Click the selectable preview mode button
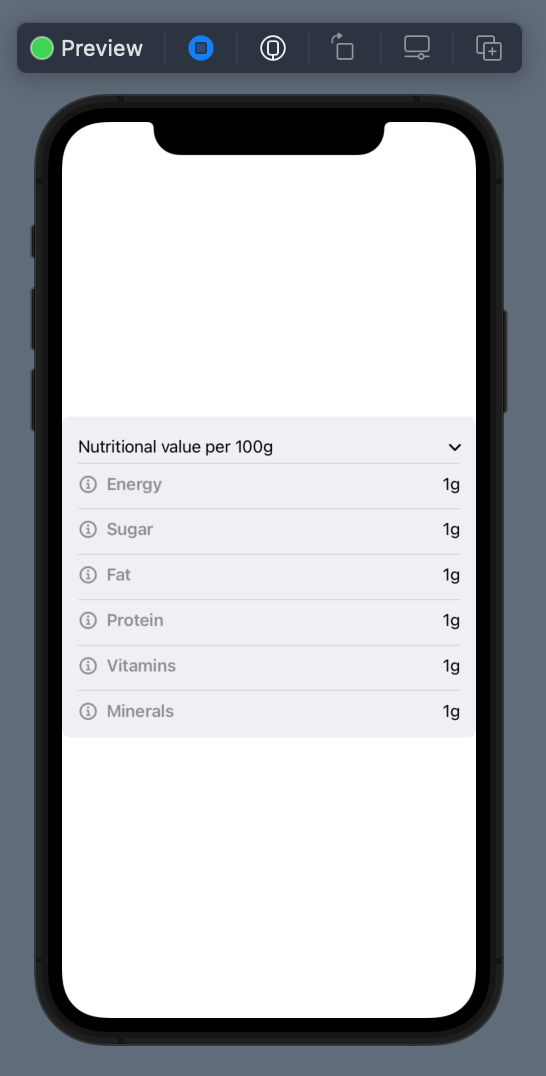 point(273,48)
